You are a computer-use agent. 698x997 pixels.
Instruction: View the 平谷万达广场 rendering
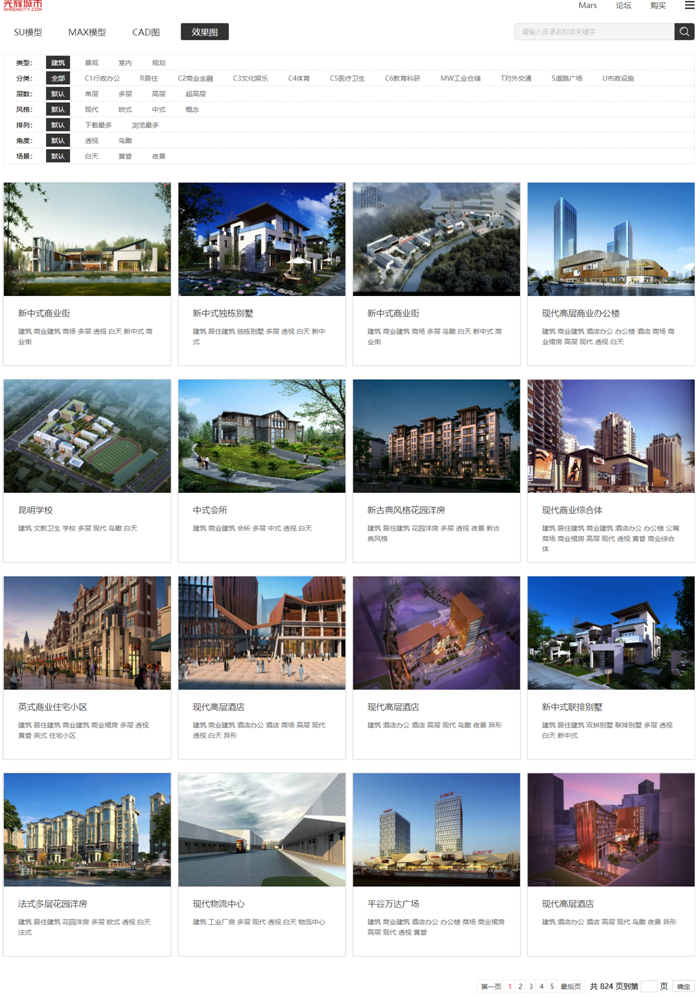click(436, 829)
